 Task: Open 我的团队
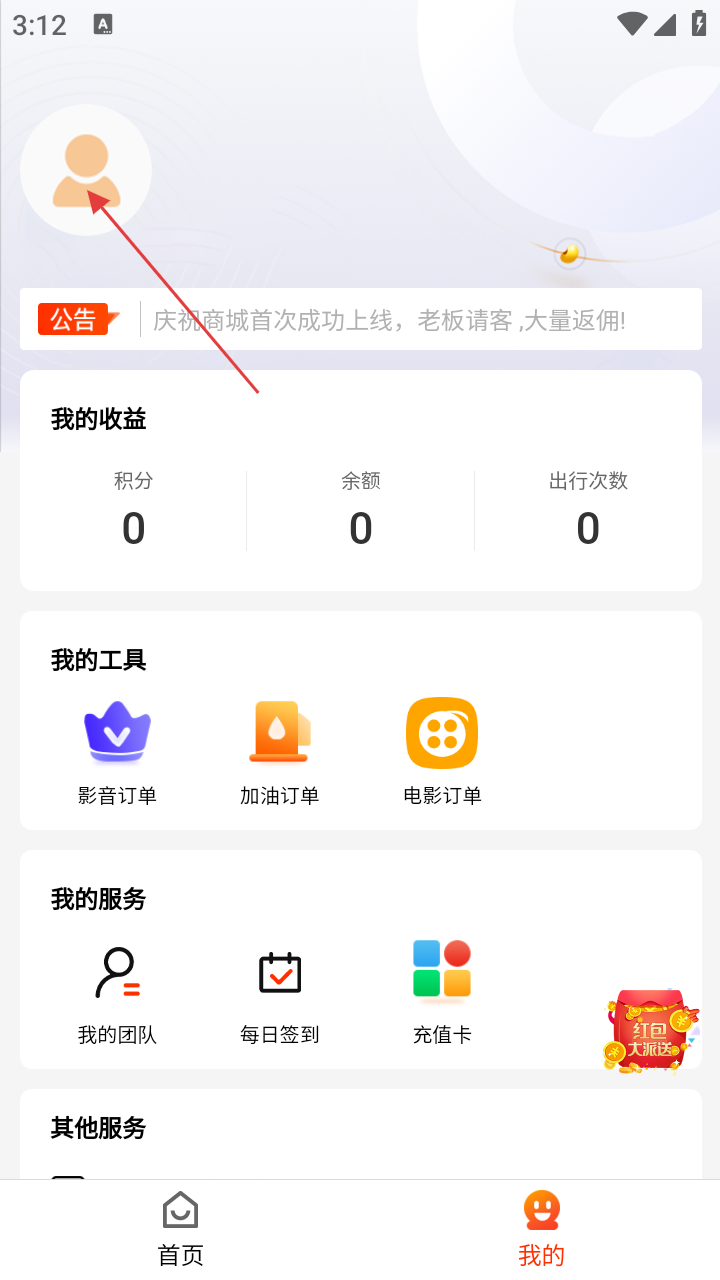click(117, 992)
